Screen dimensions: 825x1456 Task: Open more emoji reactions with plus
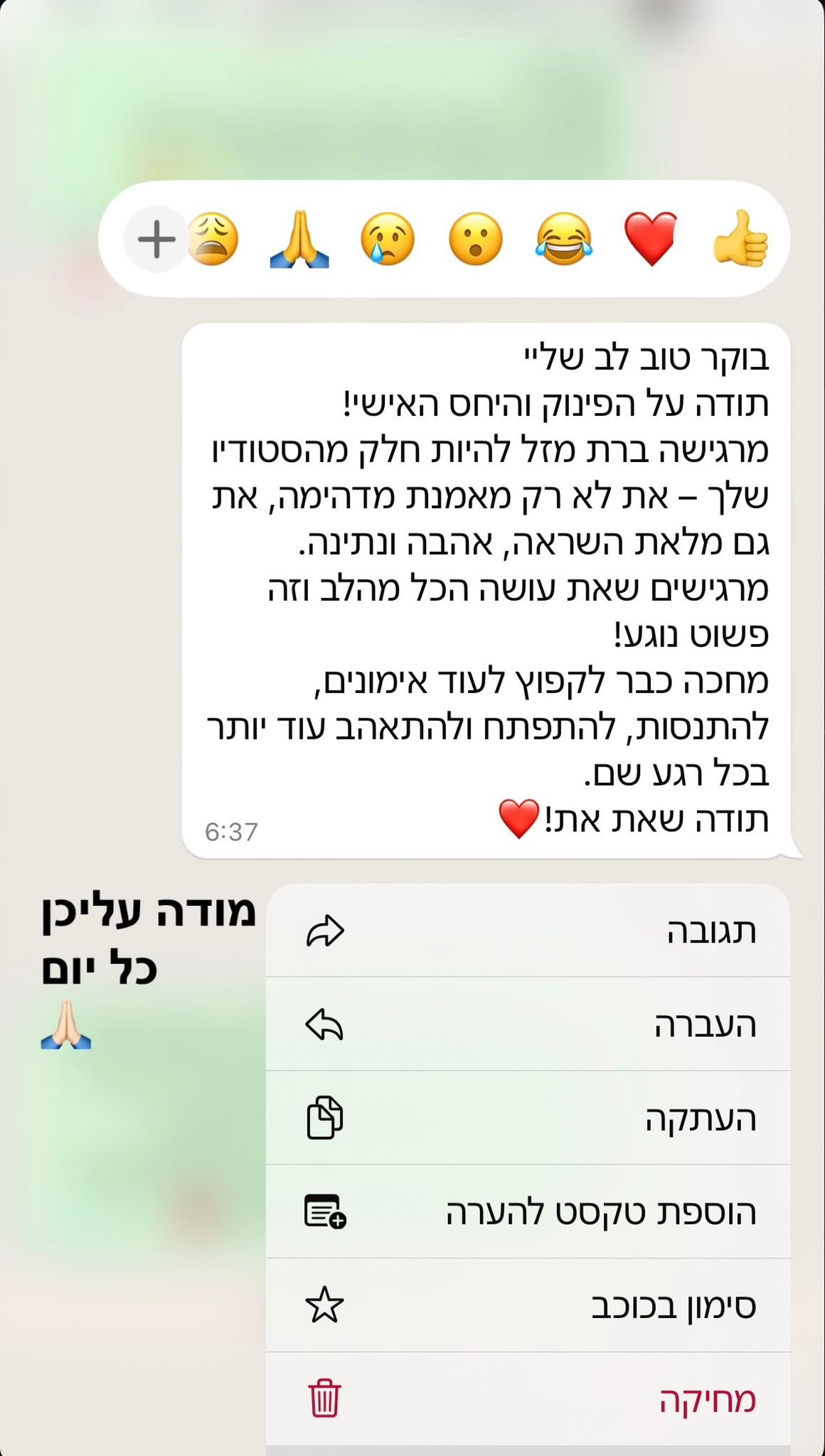pos(156,239)
